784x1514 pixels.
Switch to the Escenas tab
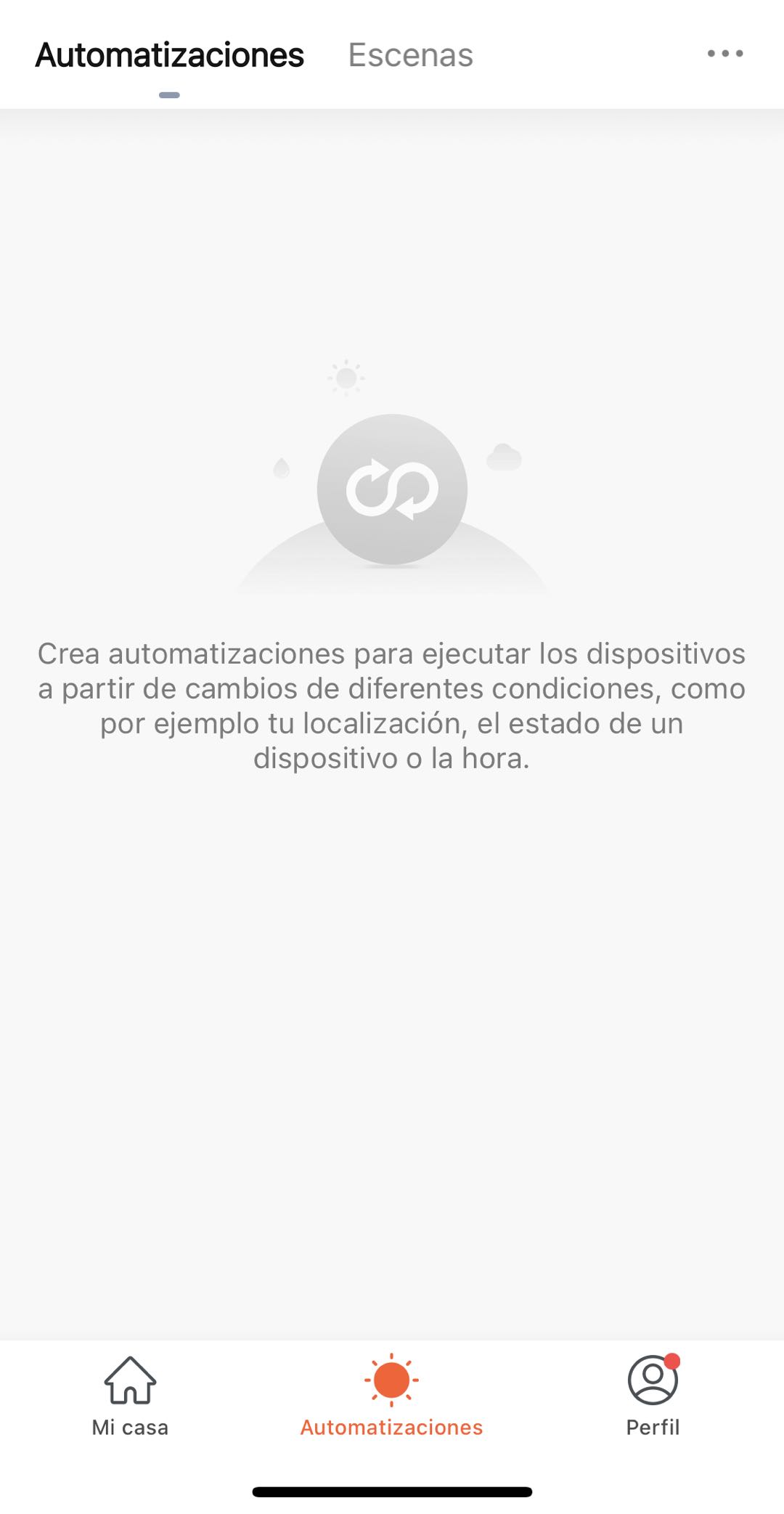(x=410, y=55)
